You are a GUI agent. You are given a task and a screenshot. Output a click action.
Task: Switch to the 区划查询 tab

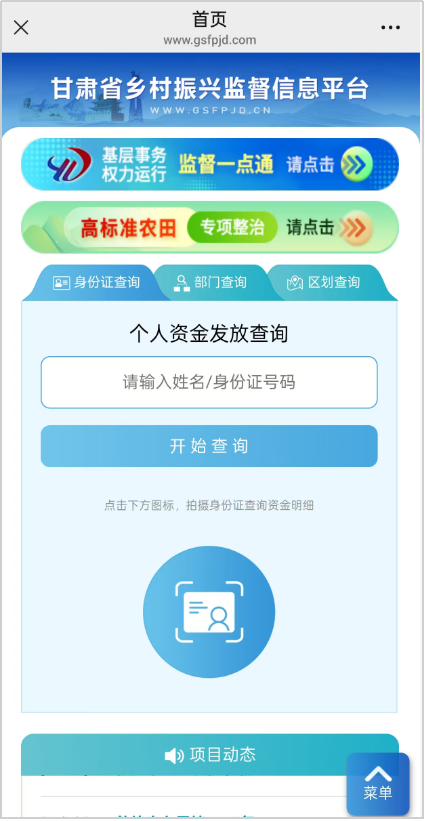325,283
